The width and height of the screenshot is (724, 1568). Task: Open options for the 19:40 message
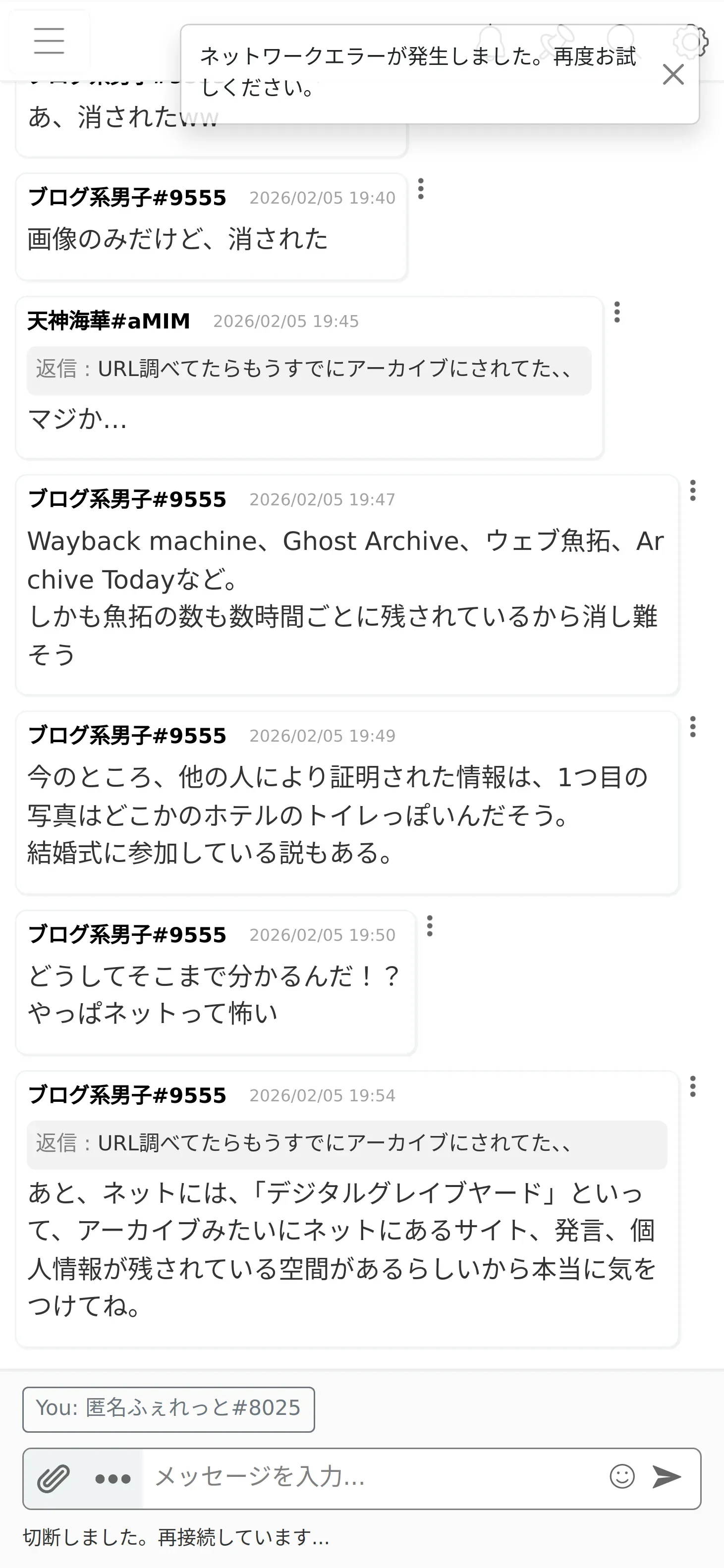pos(421,189)
